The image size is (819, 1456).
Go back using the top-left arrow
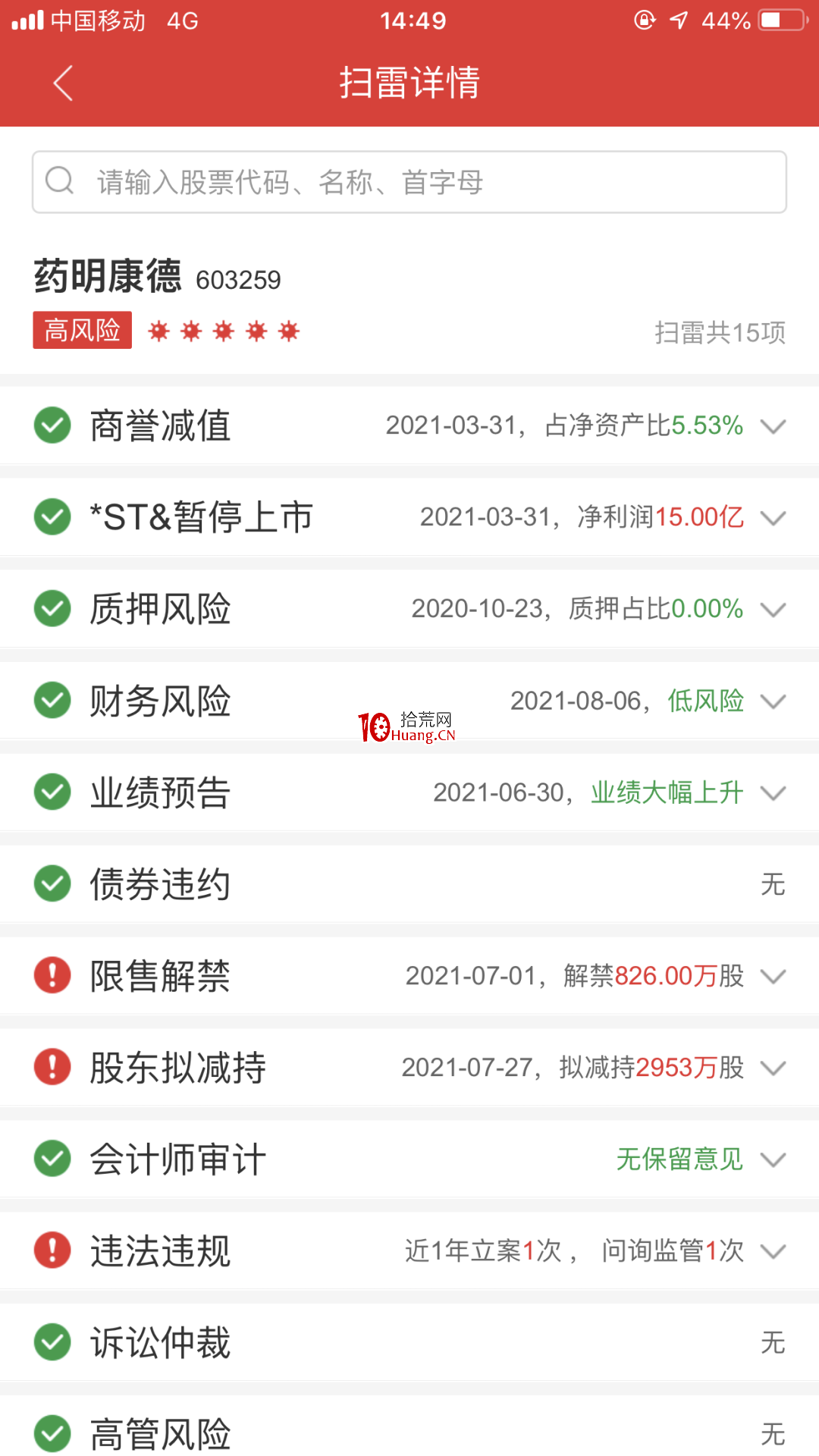pyautogui.click(x=63, y=83)
